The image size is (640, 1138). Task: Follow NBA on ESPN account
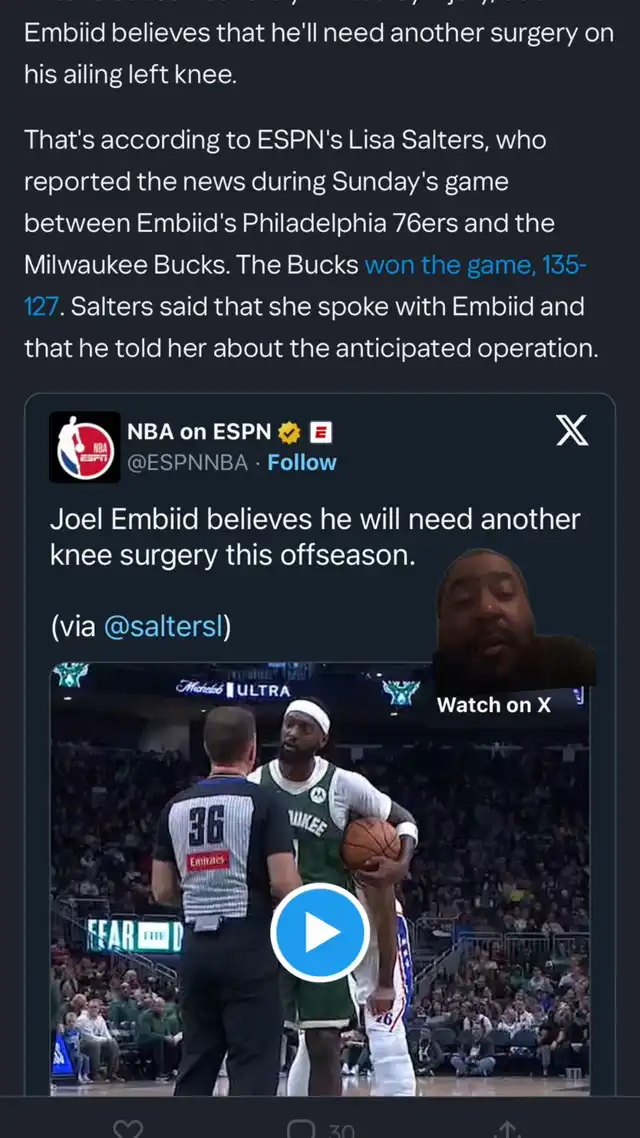302,462
